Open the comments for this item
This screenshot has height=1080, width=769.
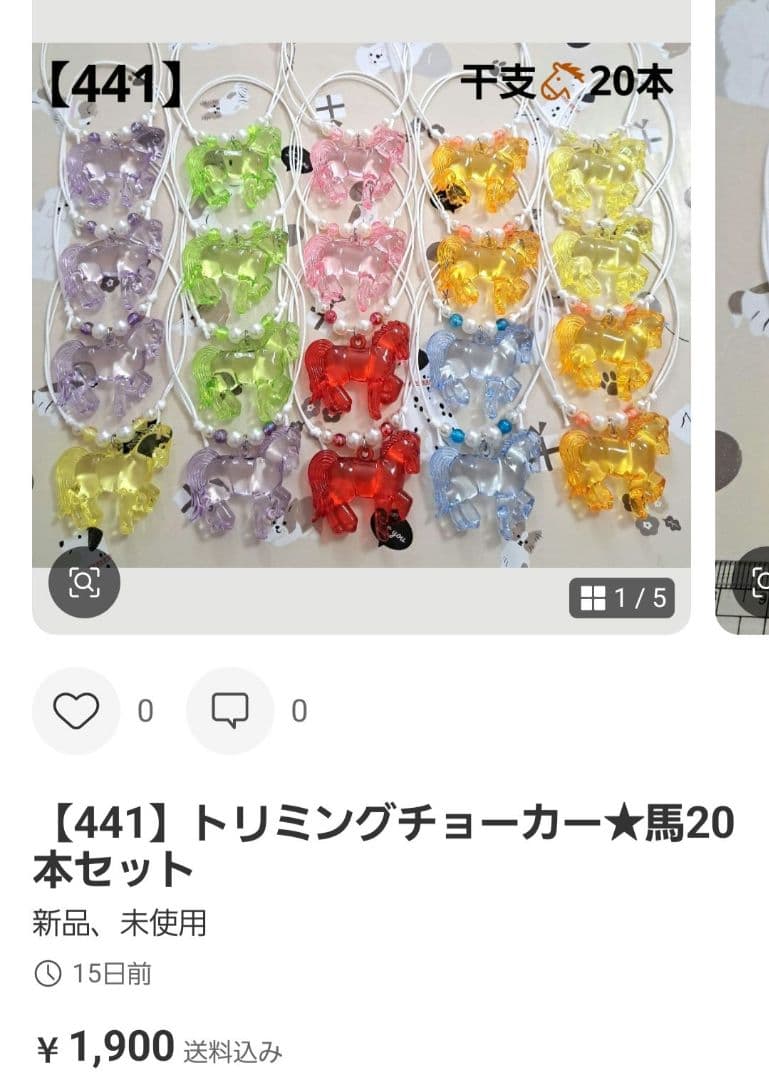coord(230,711)
